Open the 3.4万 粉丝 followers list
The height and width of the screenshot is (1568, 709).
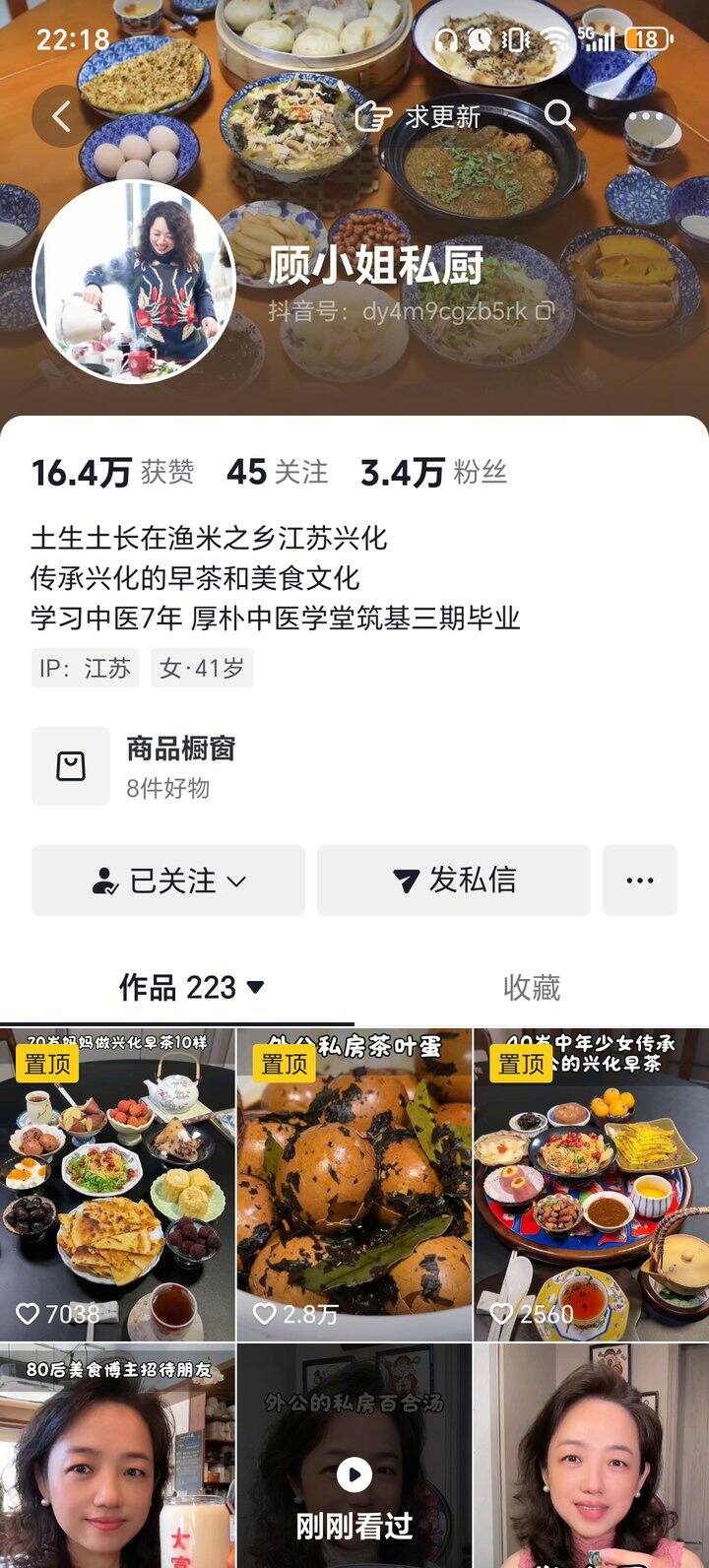point(433,473)
